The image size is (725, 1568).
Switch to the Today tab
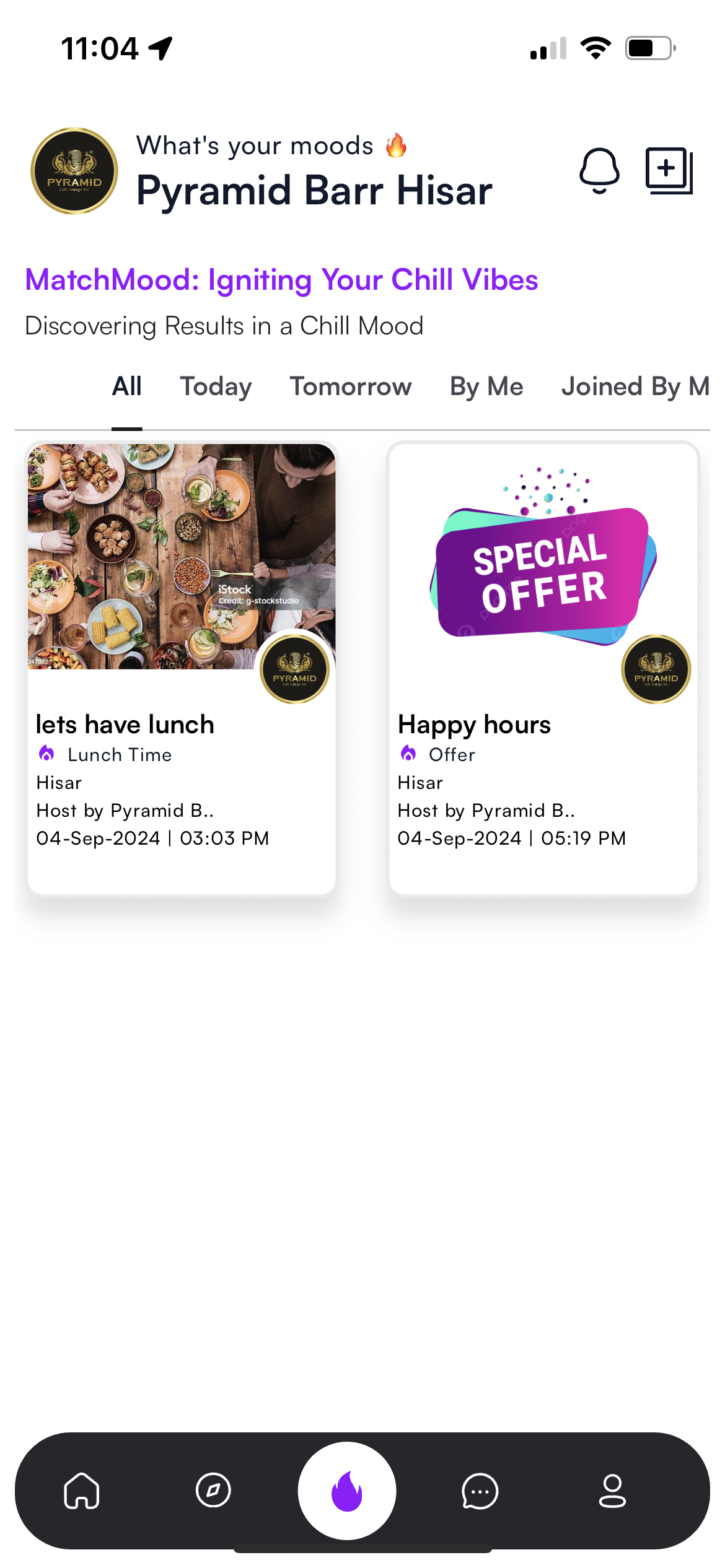pos(216,386)
